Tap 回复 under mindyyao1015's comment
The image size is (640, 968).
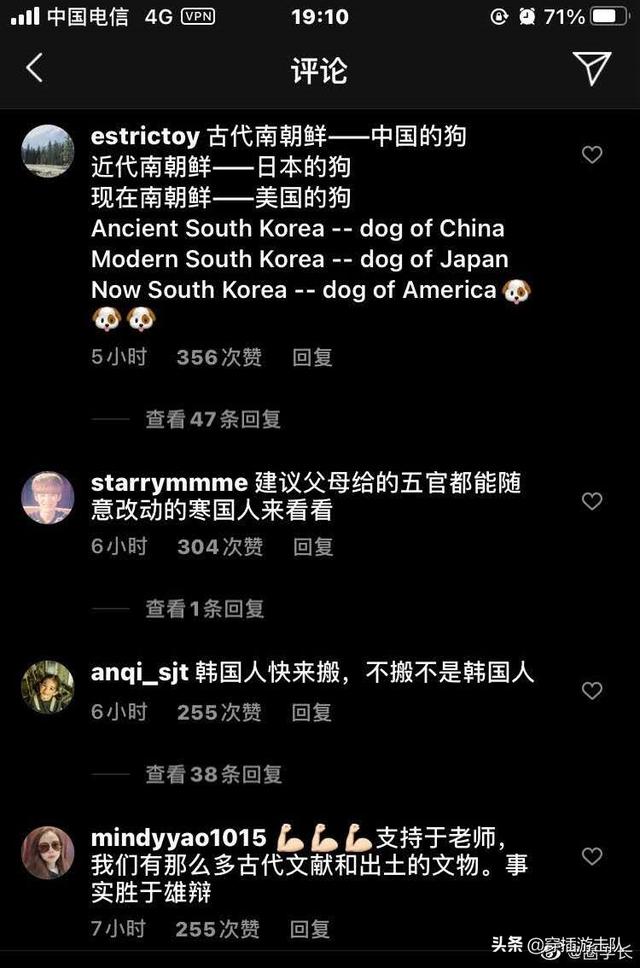(x=309, y=929)
